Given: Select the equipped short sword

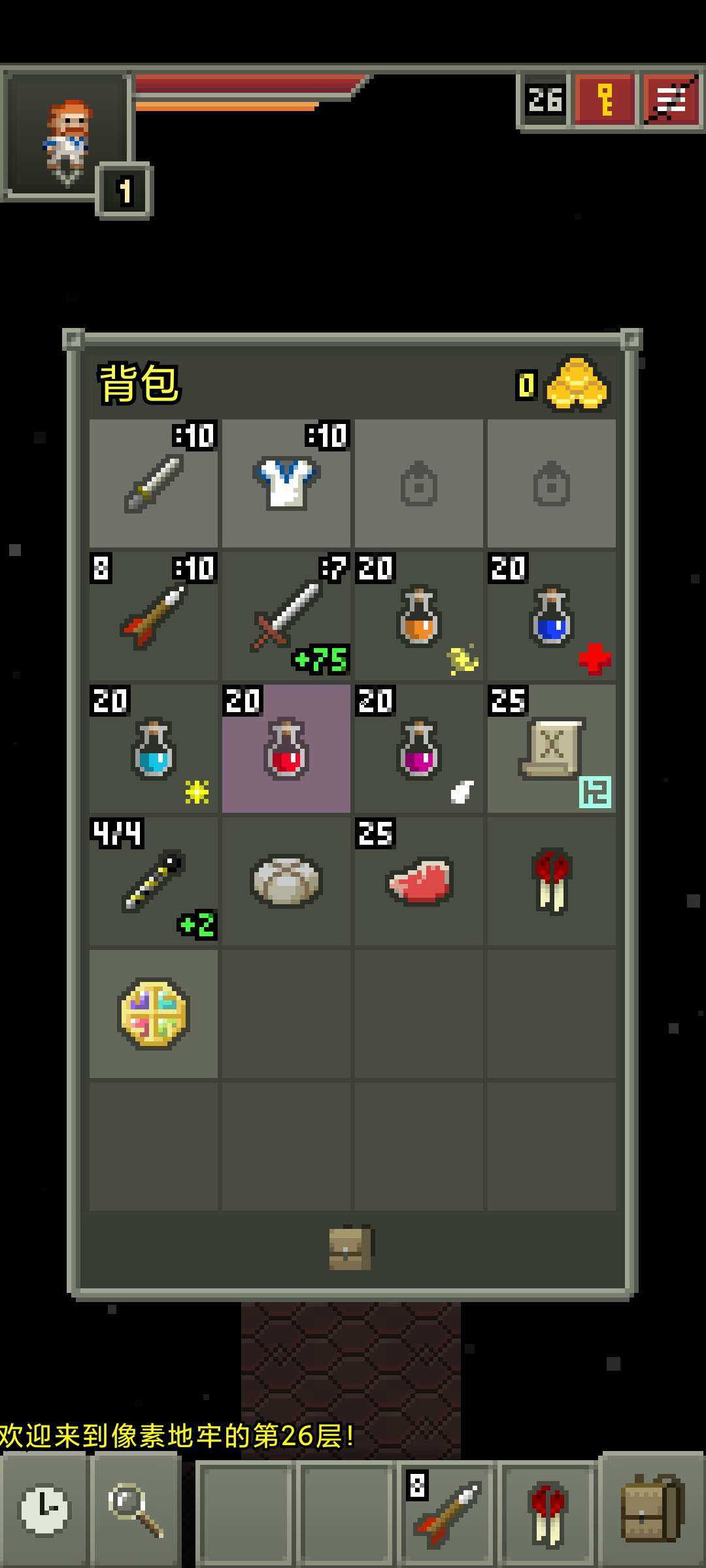Looking at the screenshot, I should (x=154, y=483).
